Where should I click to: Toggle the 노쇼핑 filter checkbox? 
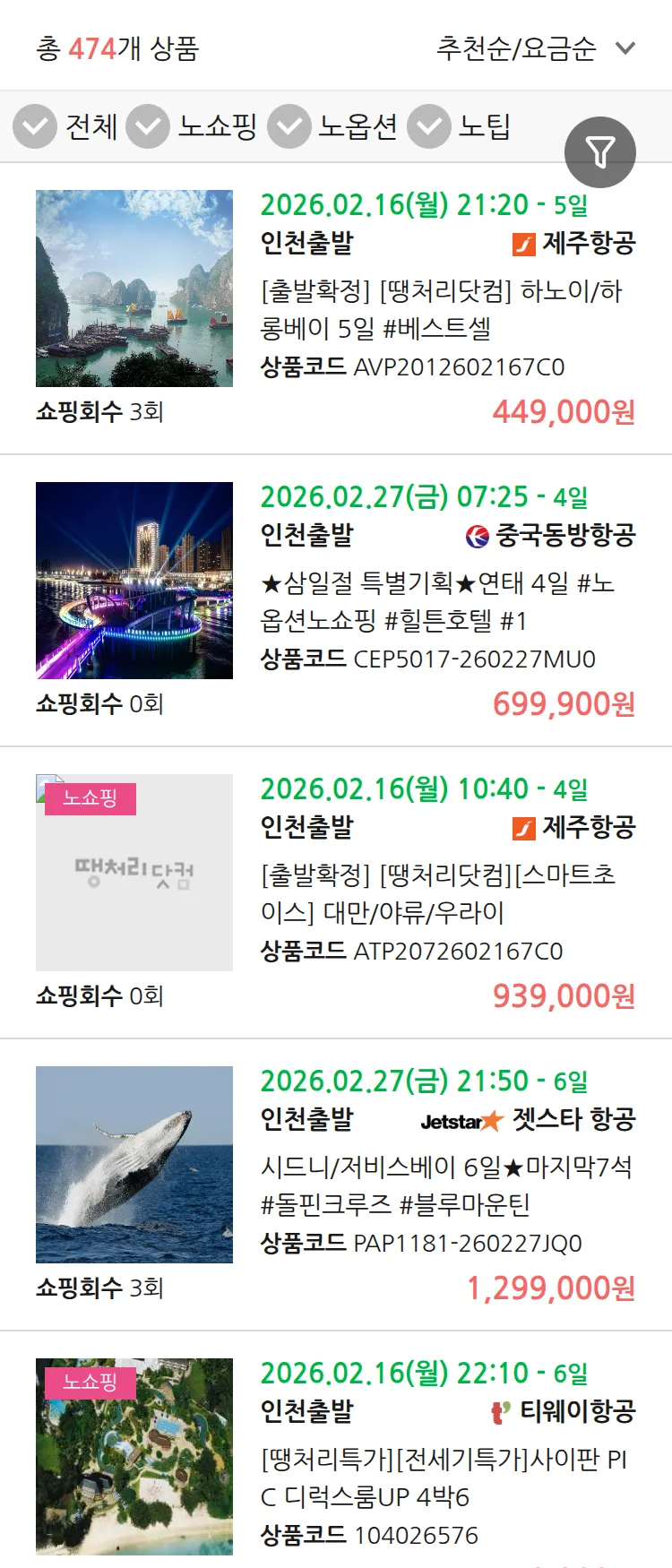148,126
